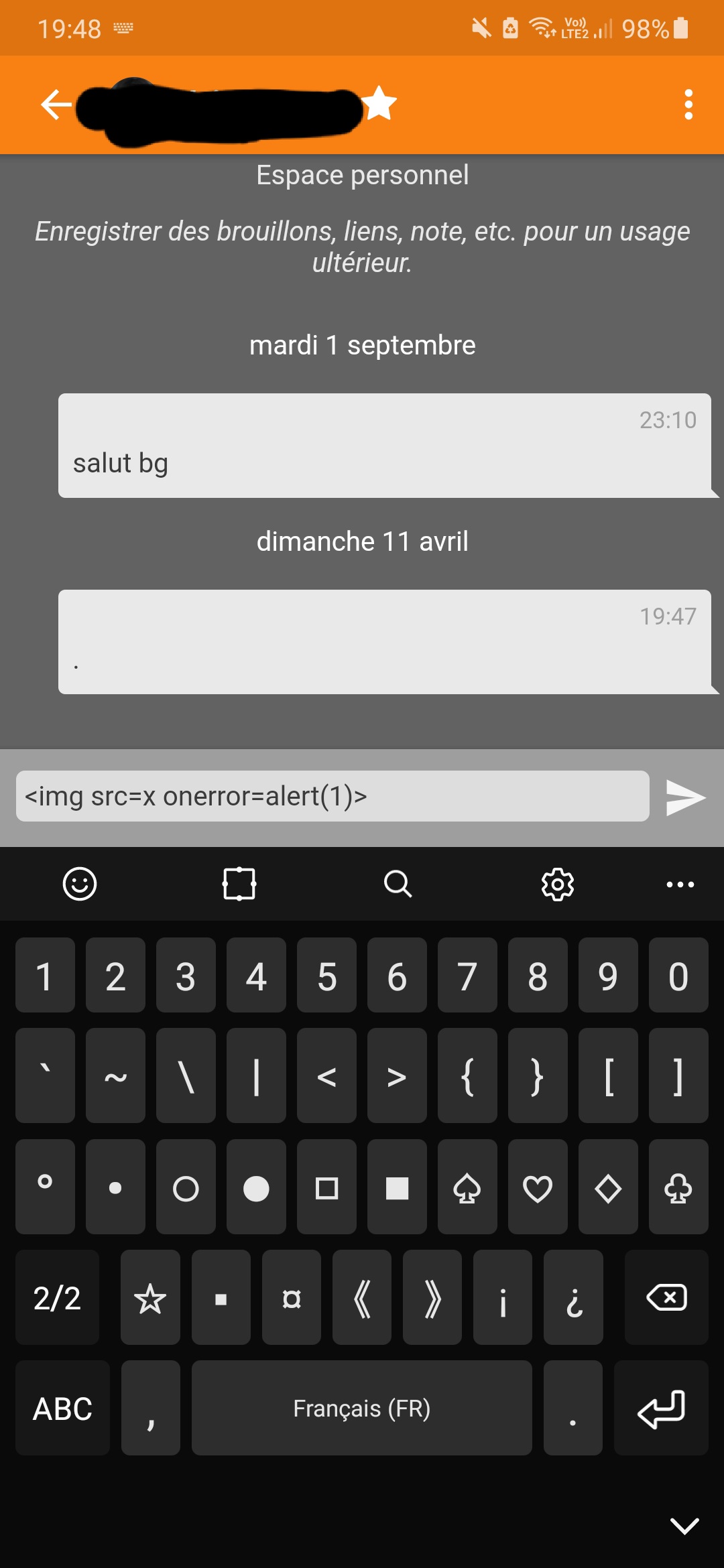Select the 19:47 message bubble

pyautogui.click(x=385, y=642)
